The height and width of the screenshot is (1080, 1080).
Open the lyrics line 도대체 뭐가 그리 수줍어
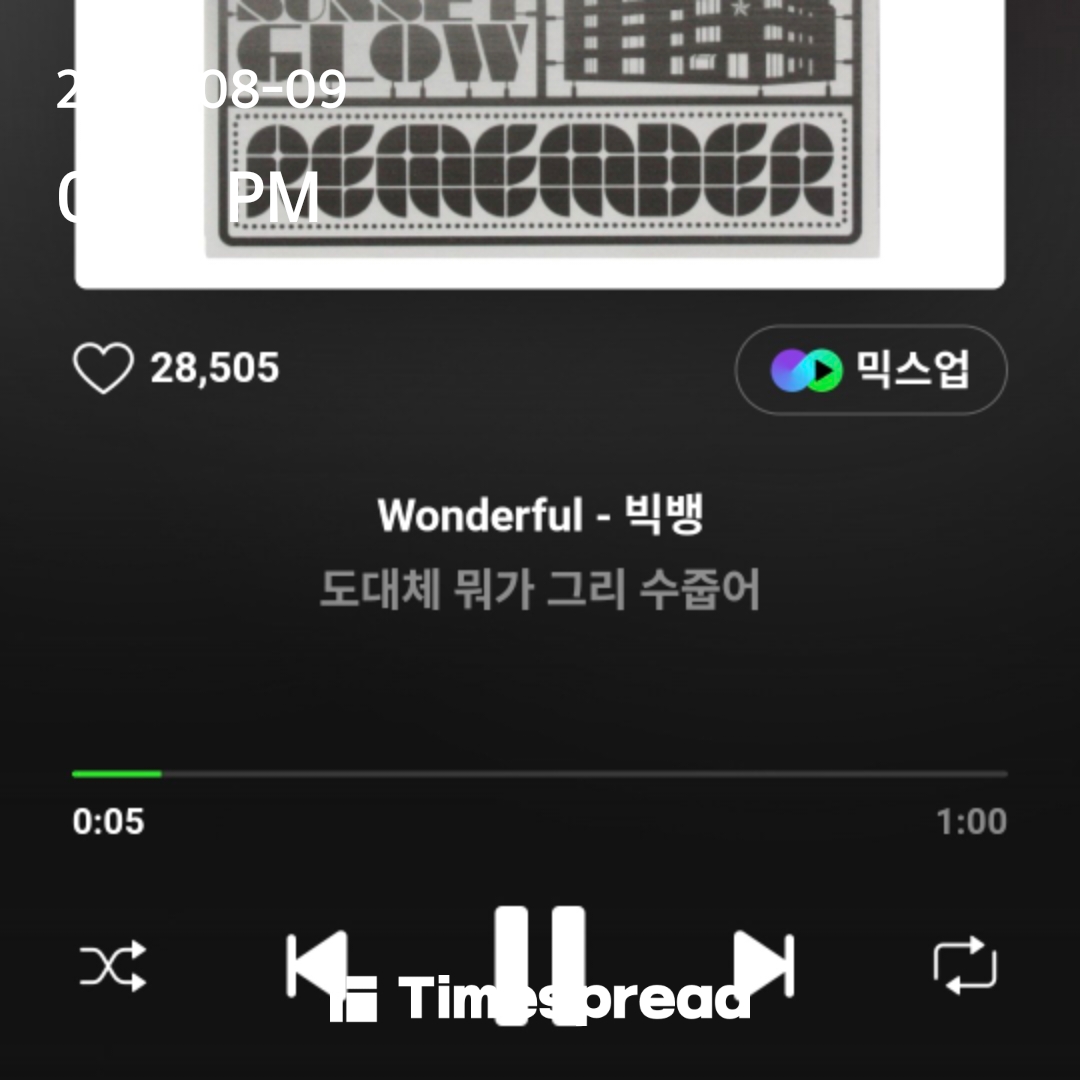point(540,590)
